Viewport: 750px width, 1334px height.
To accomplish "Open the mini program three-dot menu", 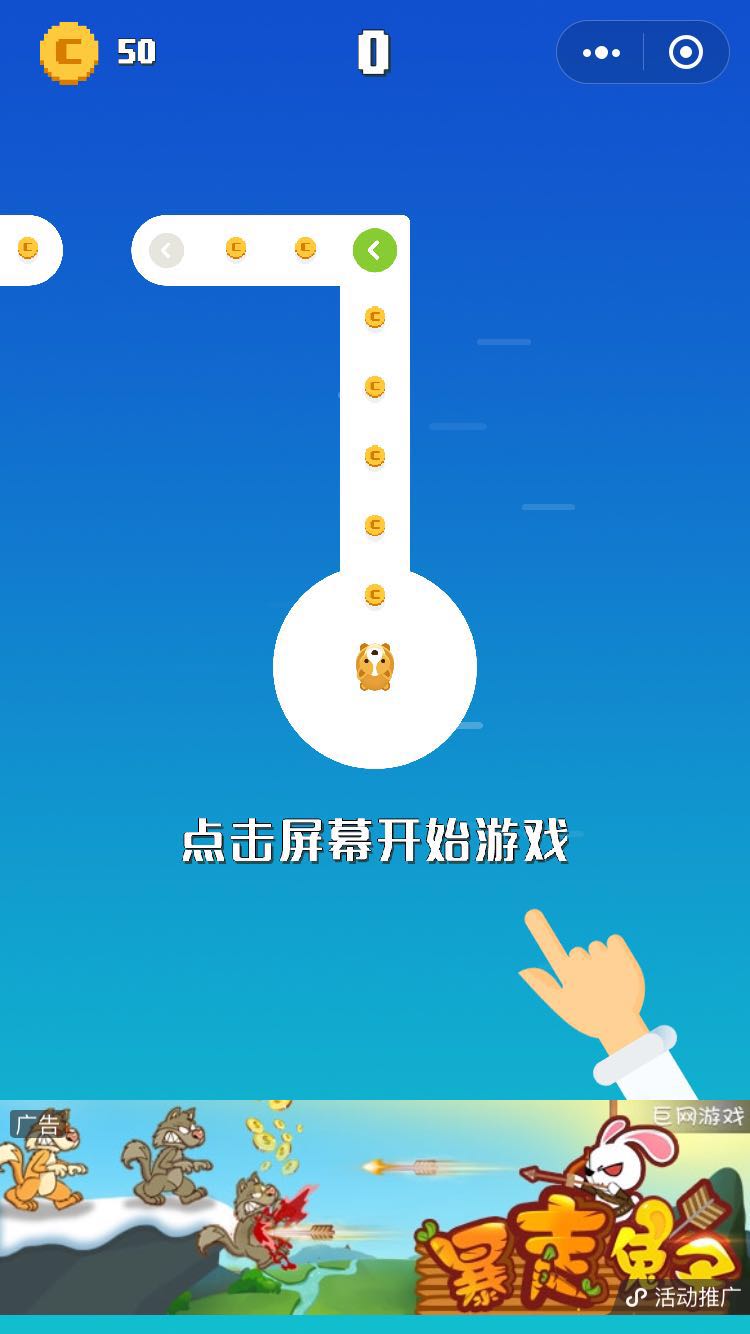I will (601, 52).
